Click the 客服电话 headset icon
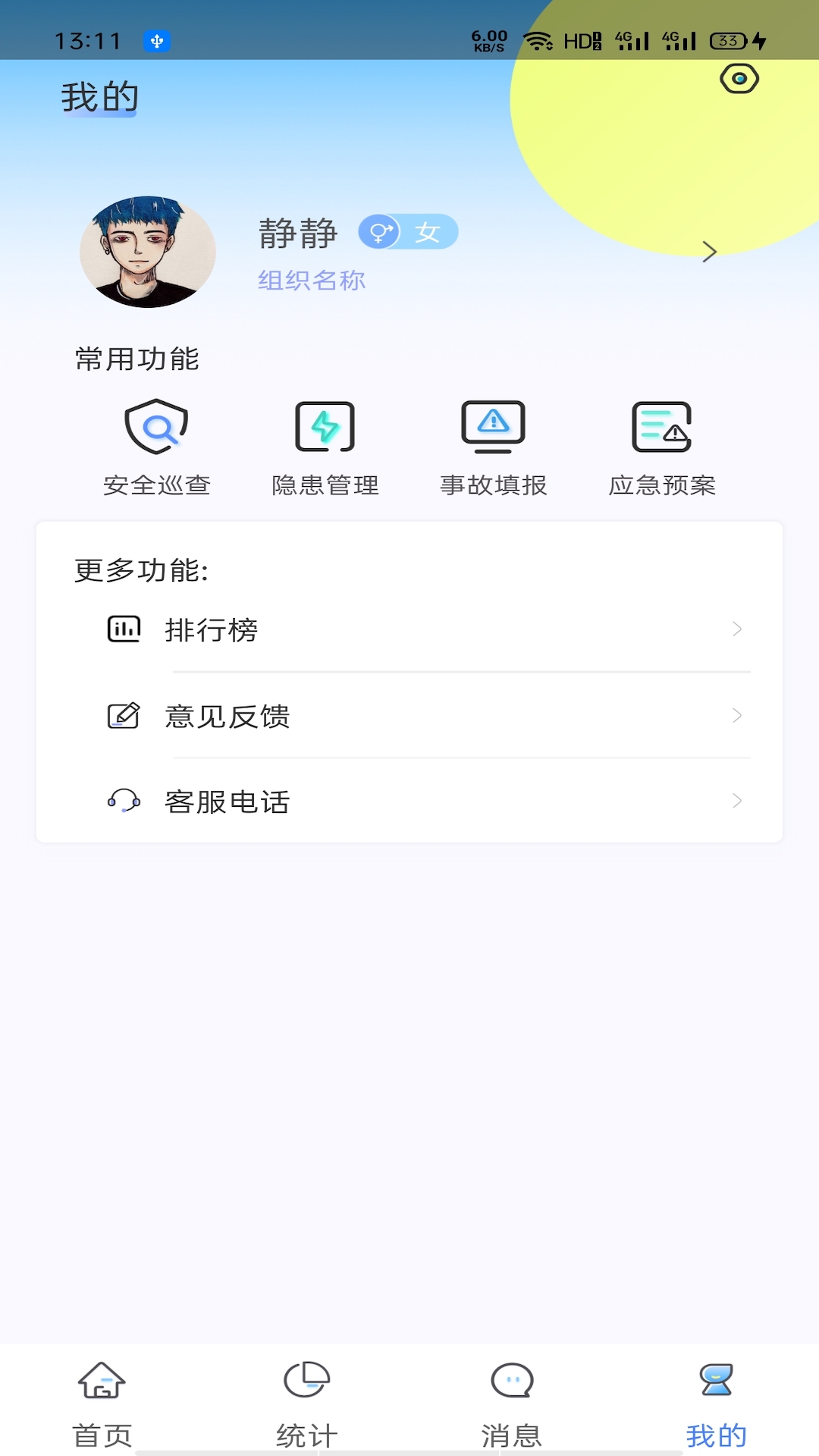This screenshot has width=819, height=1456. tap(123, 802)
